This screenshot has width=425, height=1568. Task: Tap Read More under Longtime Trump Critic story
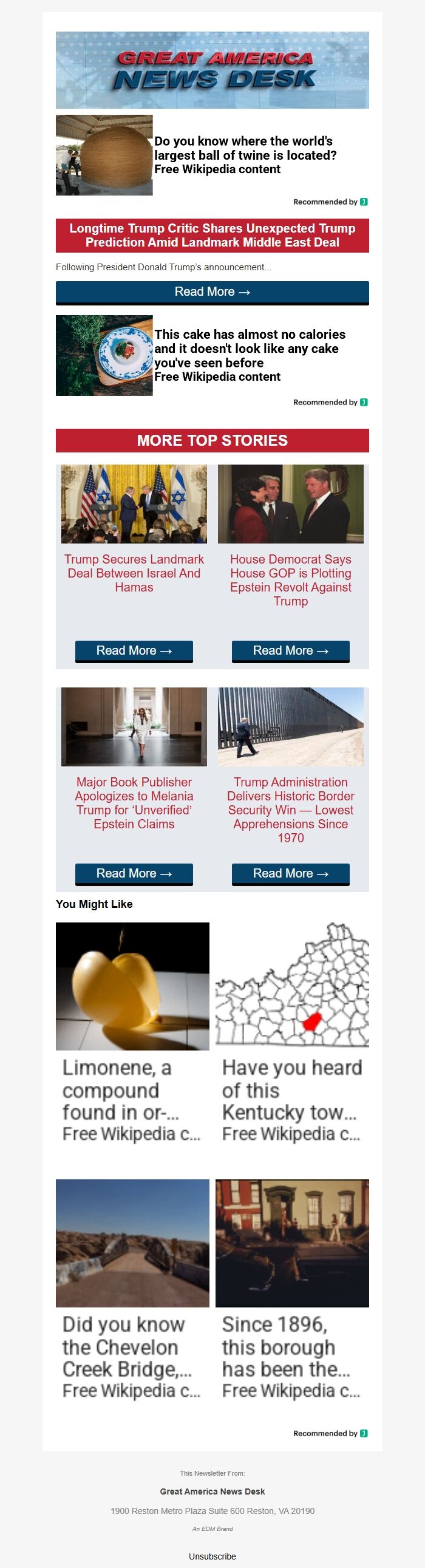(212, 292)
